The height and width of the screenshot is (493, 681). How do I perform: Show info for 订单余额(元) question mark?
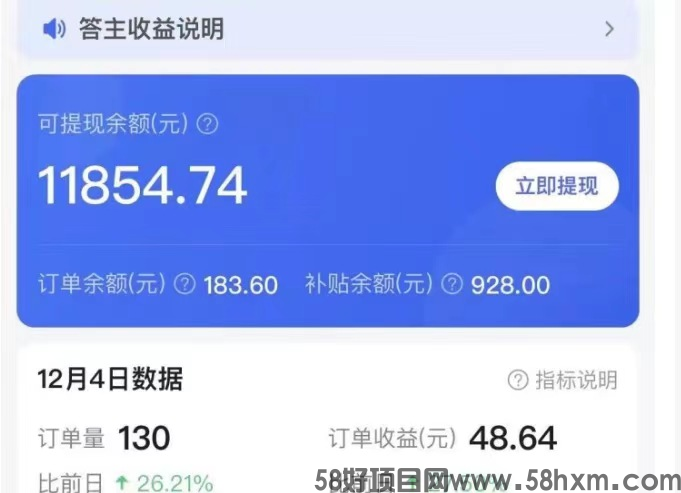pyautogui.click(x=185, y=285)
